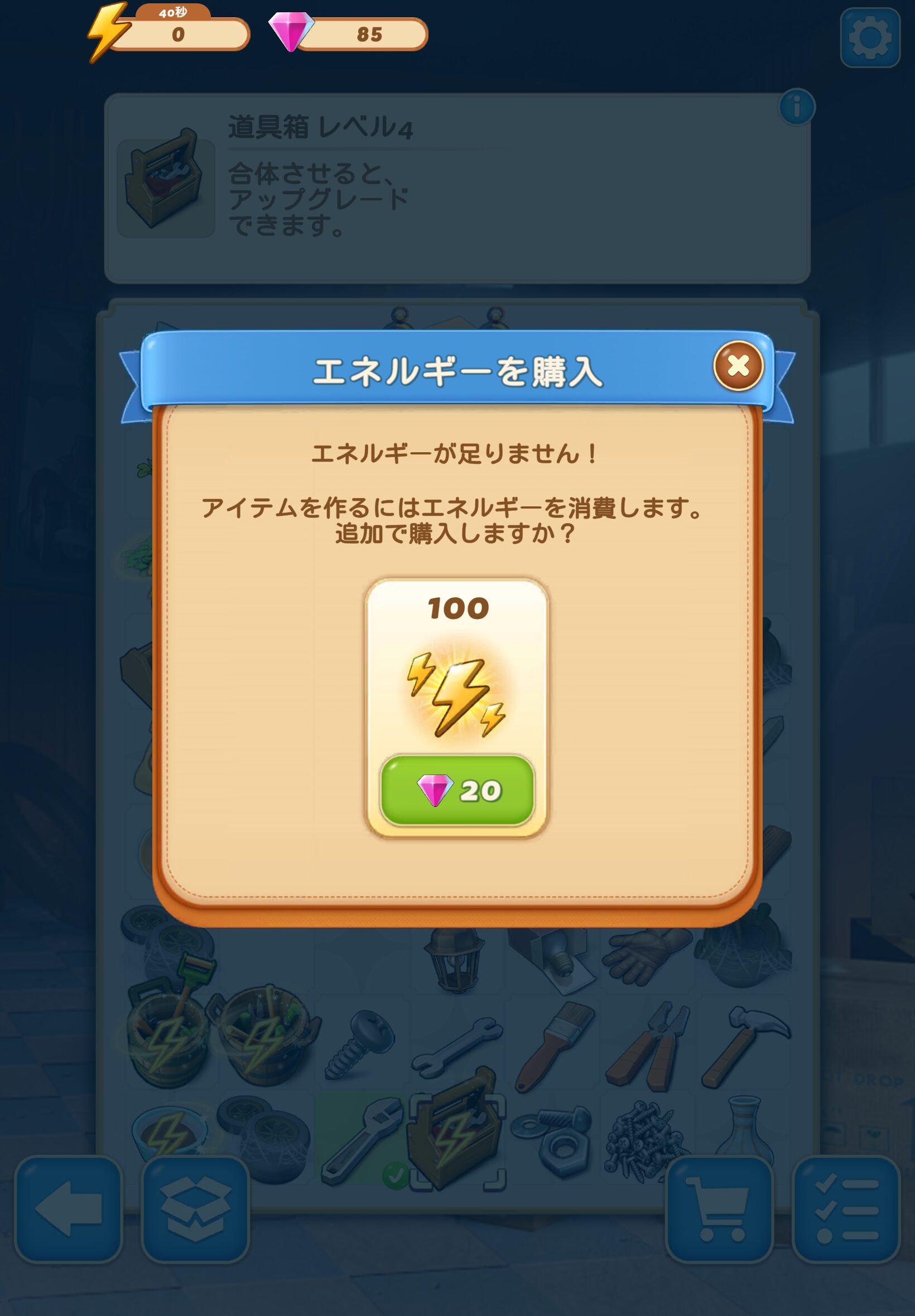
Task: Open the settings gear
Action: [x=869, y=38]
